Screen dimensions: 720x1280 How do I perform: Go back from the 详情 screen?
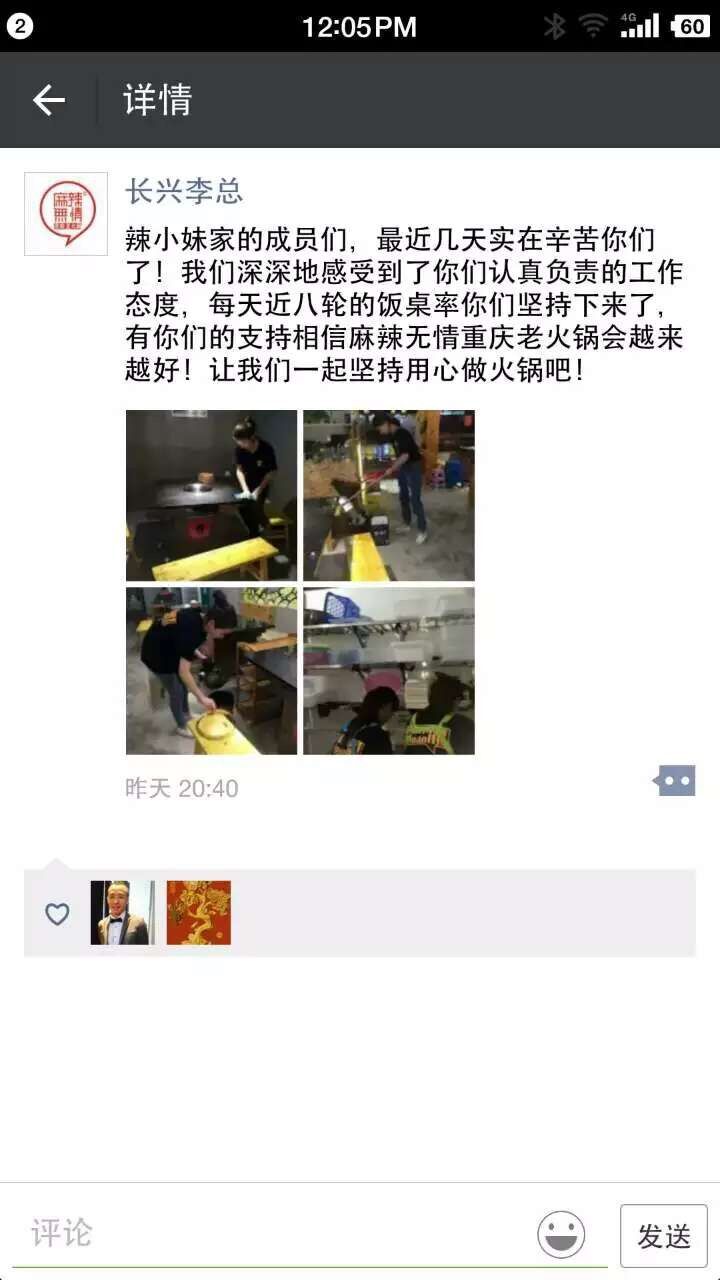pos(48,100)
